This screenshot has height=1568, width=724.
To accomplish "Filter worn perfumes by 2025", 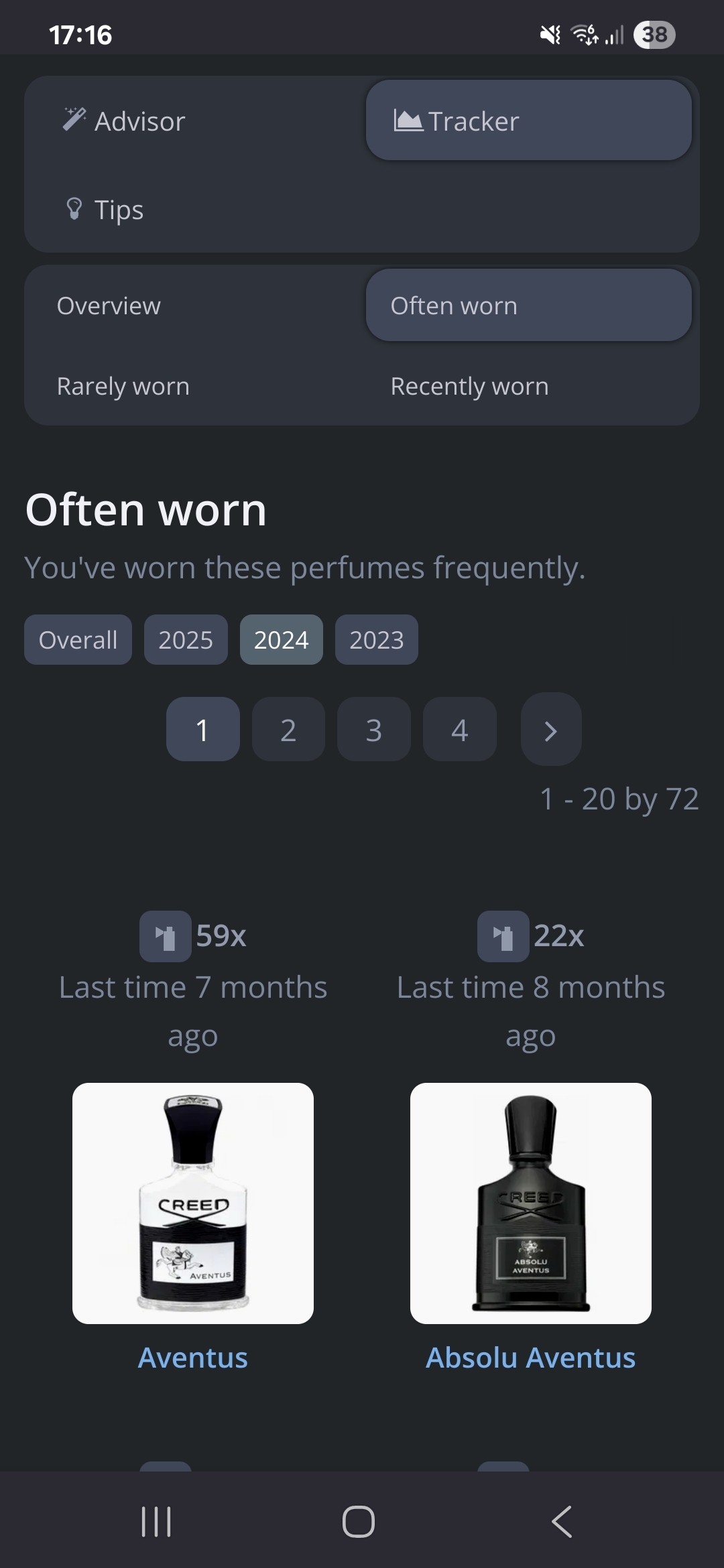I will (186, 640).
